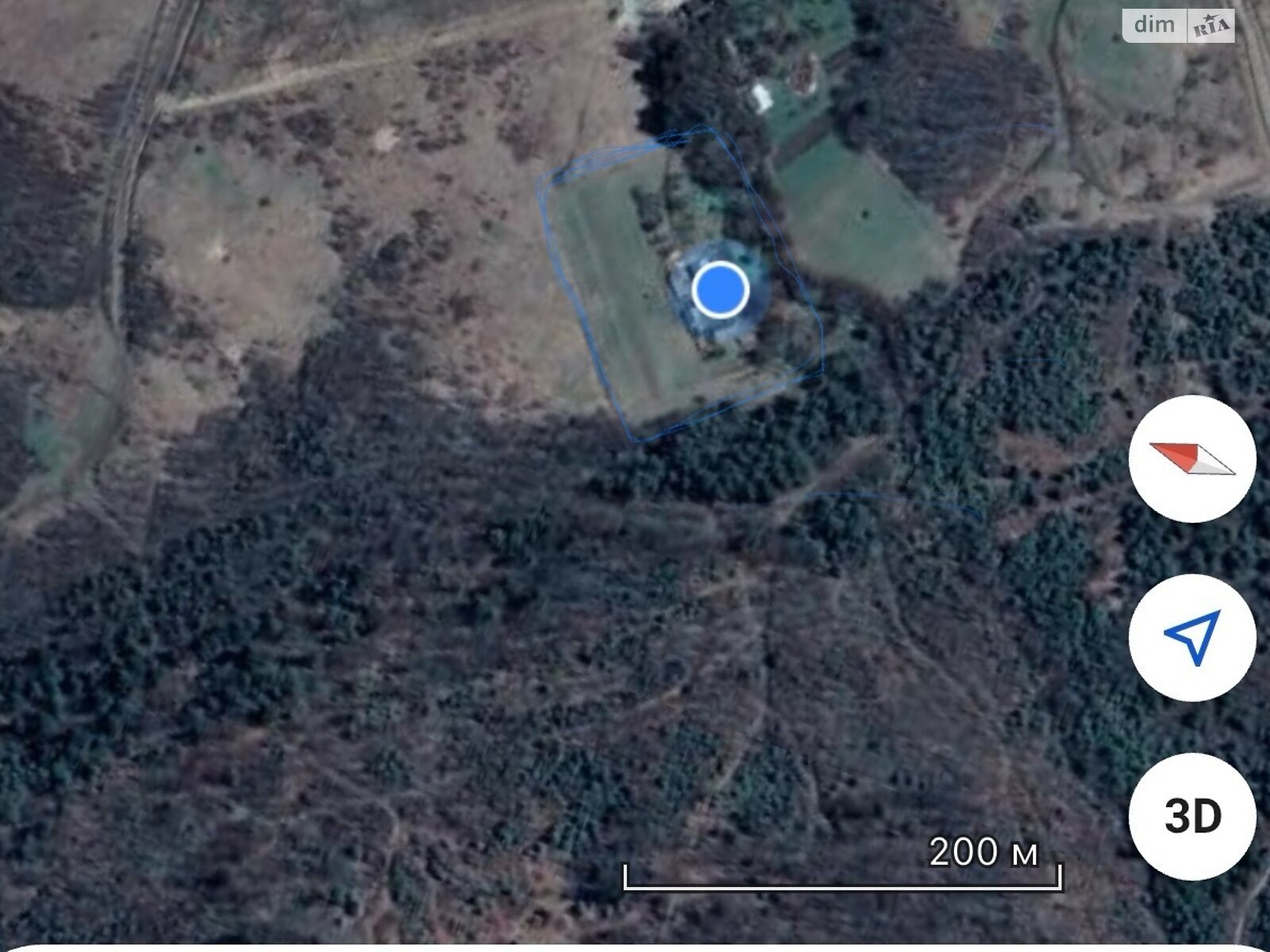Image resolution: width=1270 pixels, height=952 pixels.
Task: Switch the map to 3D view
Action: pos(1191,816)
